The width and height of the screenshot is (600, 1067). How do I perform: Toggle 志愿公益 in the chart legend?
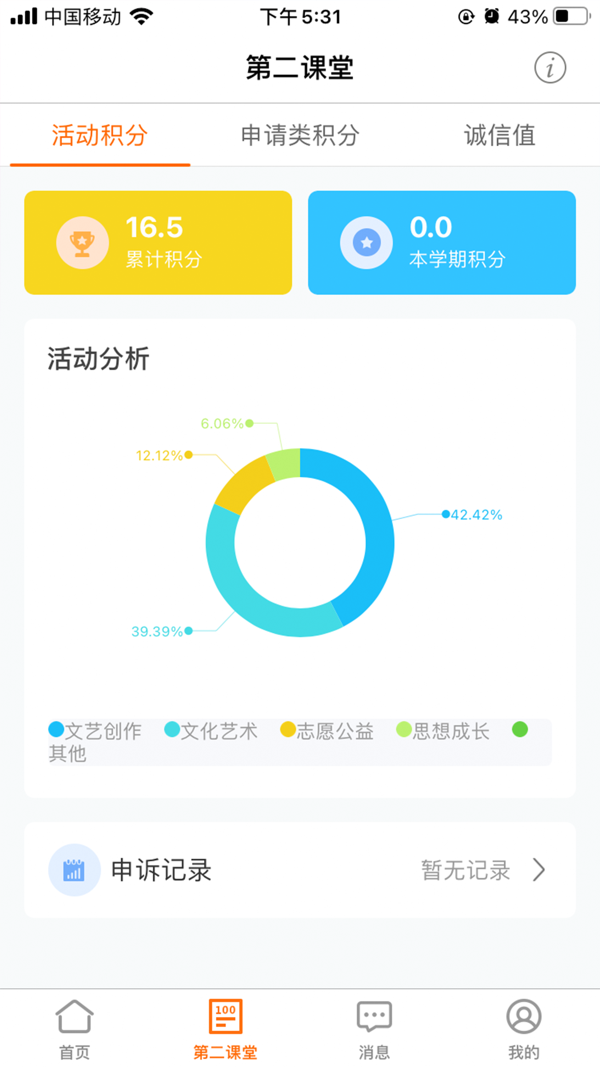pos(327,731)
